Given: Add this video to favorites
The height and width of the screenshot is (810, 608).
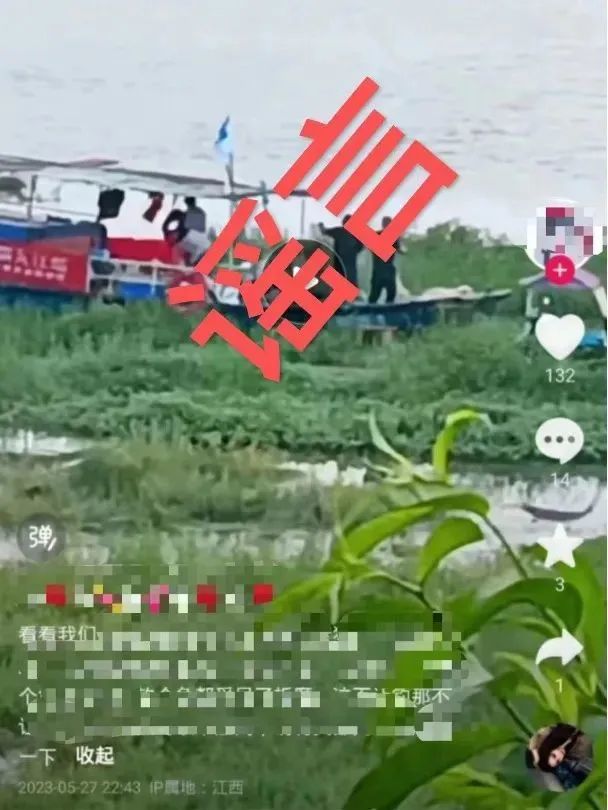Looking at the screenshot, I should [x=560, y=546].
